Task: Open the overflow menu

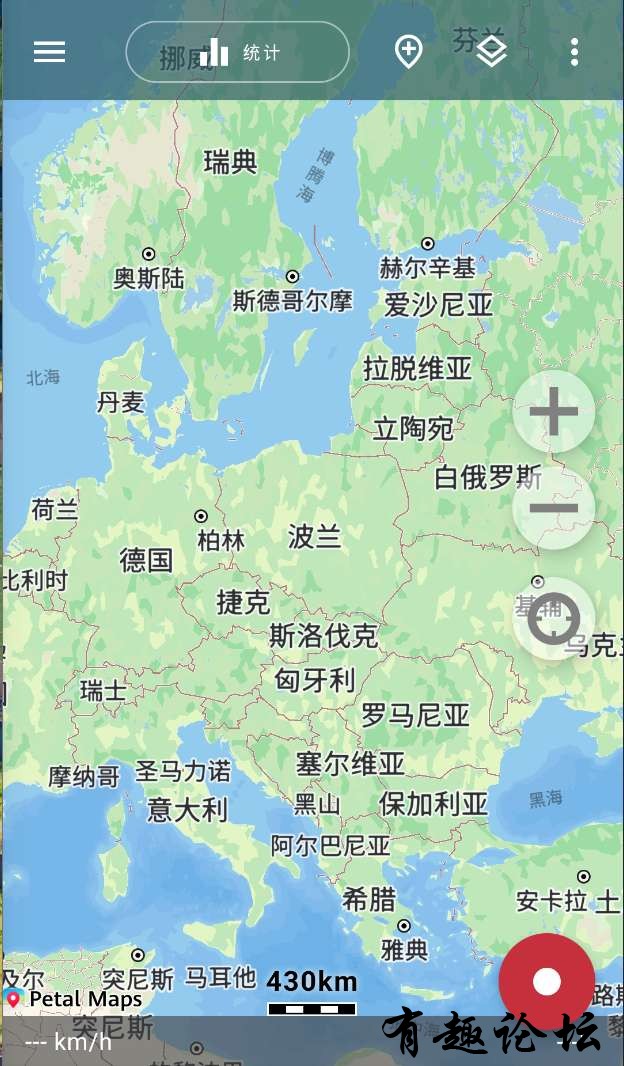Action: point(574,52)
